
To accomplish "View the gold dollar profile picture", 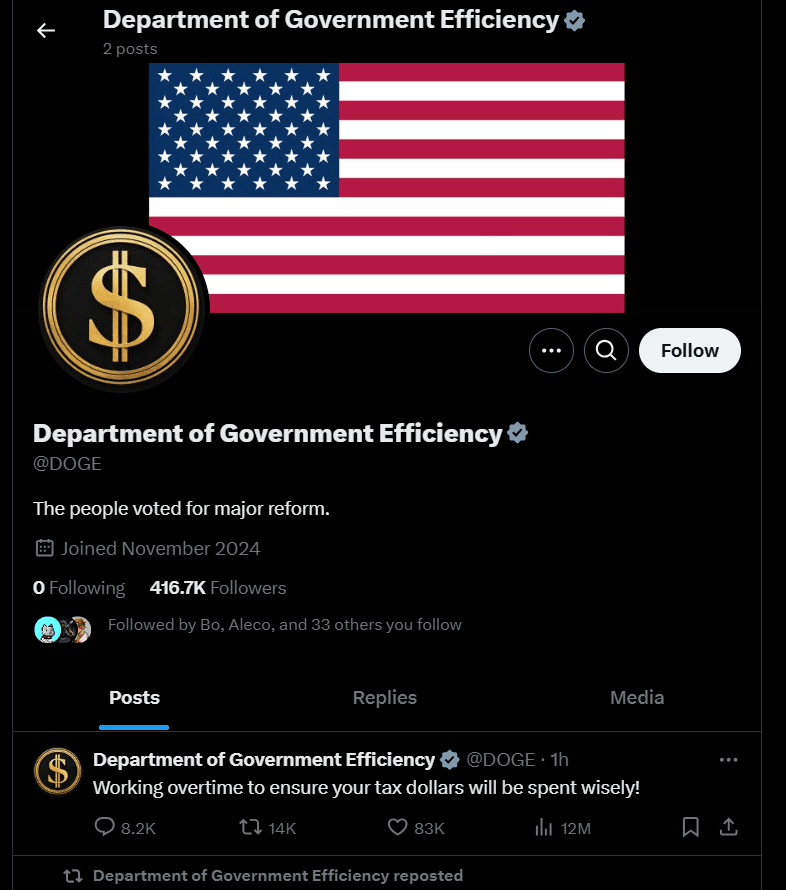I will point(122,310).
